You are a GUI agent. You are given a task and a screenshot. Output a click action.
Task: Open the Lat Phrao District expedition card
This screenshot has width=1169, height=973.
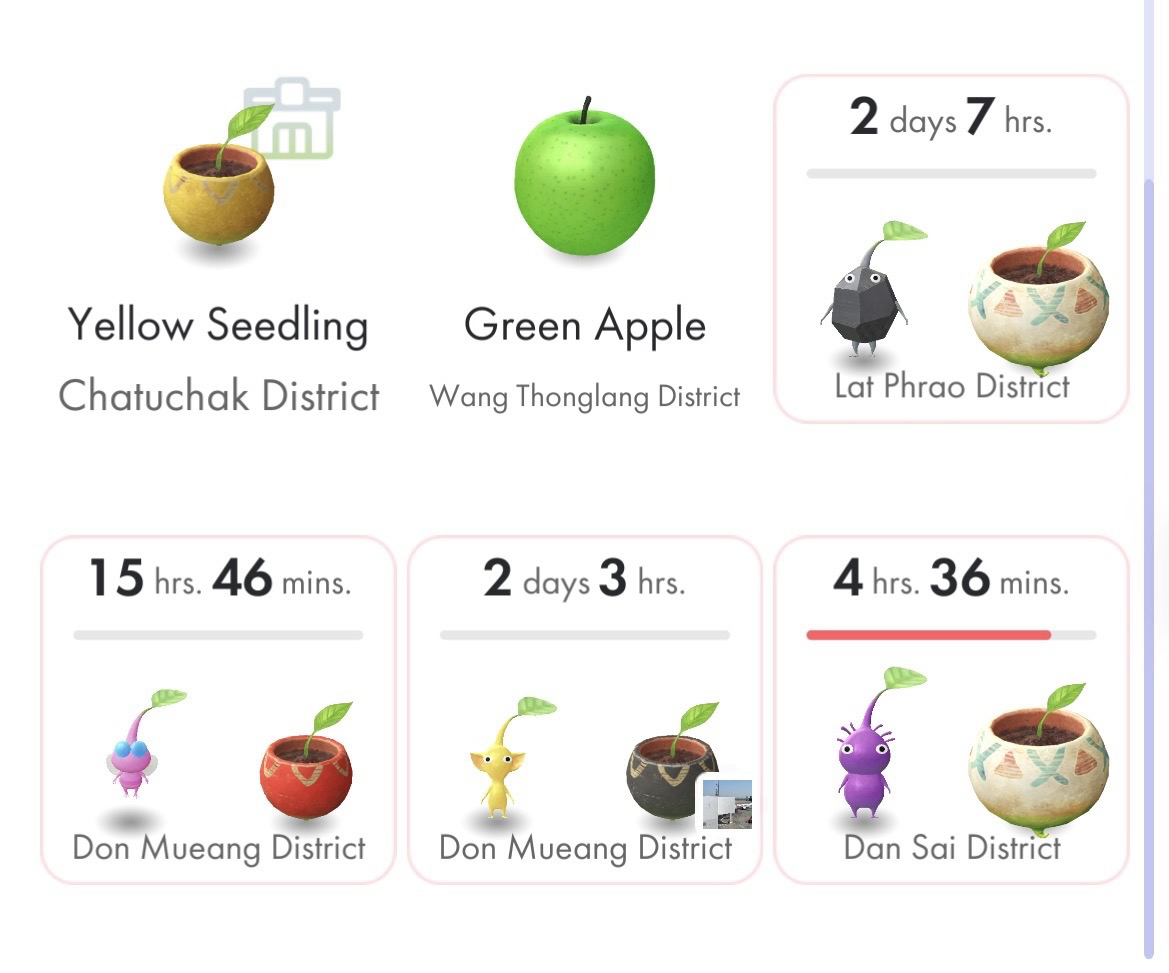(x=951, y=249)
